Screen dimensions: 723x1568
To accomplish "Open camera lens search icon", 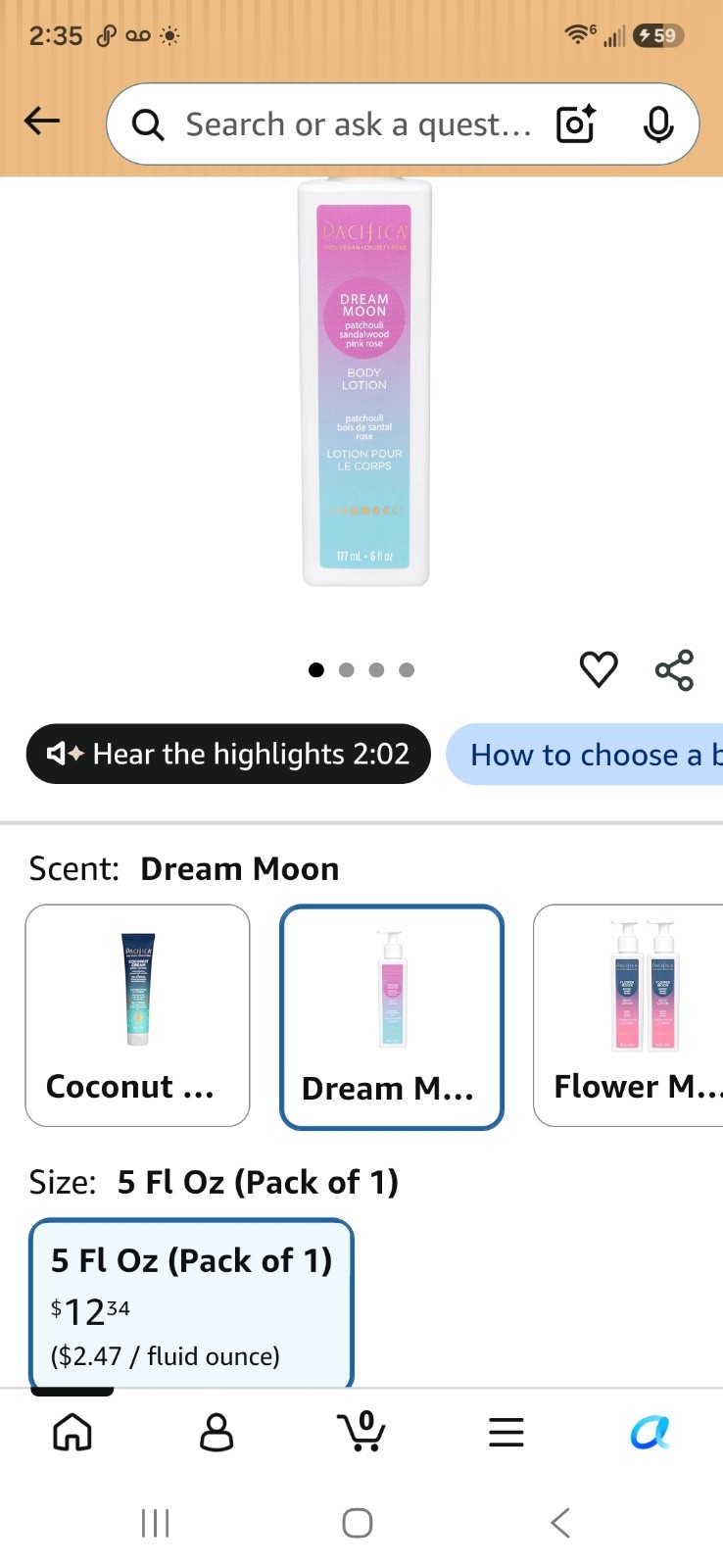I will [576, 124].
